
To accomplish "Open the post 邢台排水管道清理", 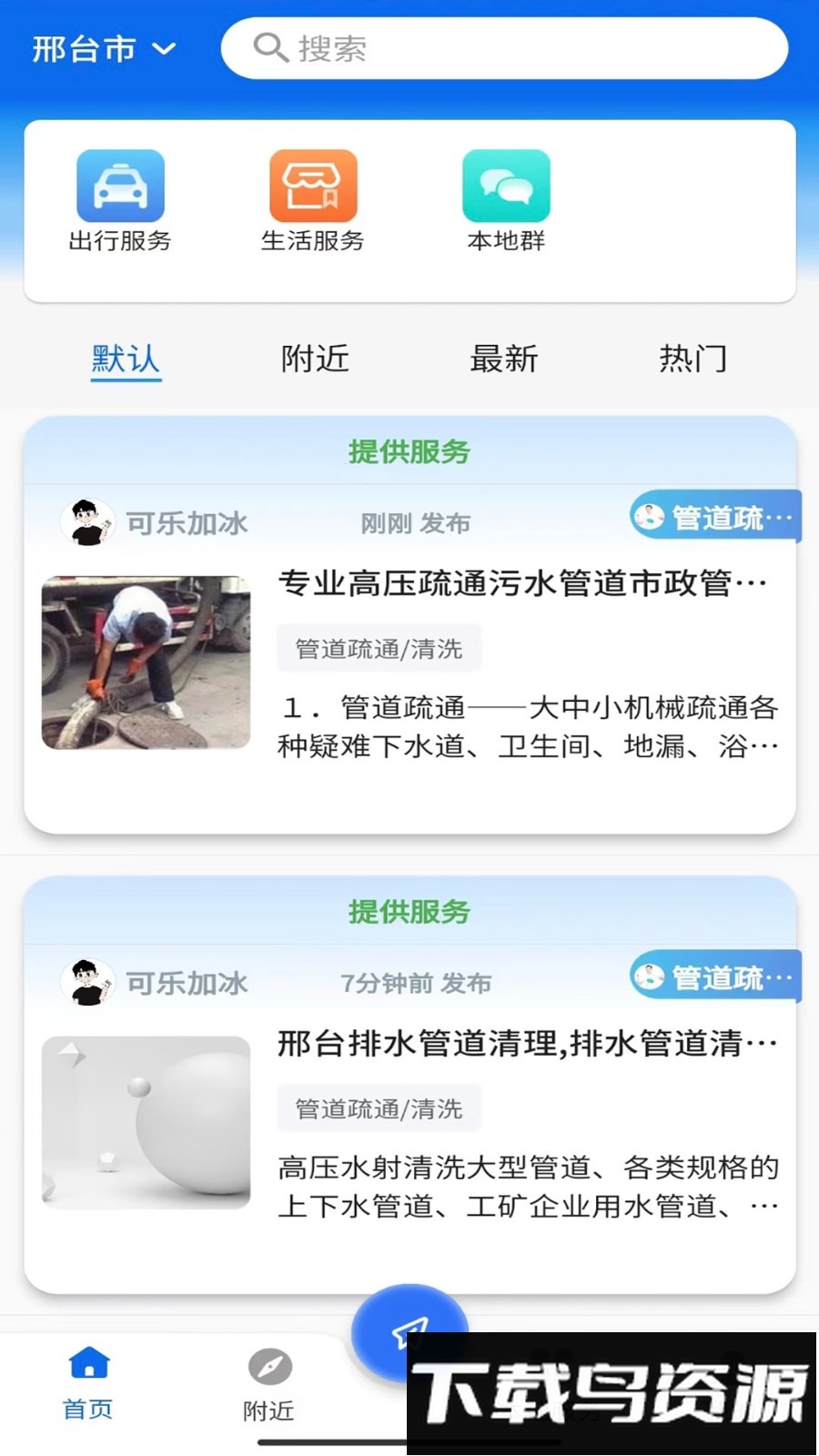I will tap(526, 1044).
